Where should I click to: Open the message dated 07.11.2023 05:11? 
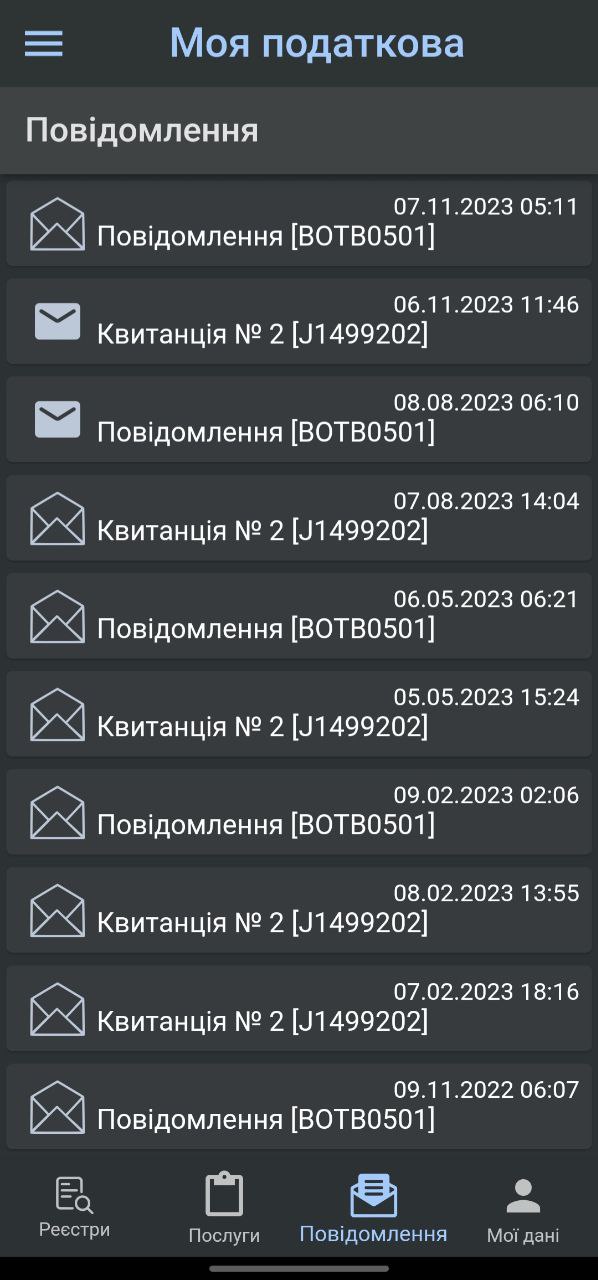click(299, 223)
